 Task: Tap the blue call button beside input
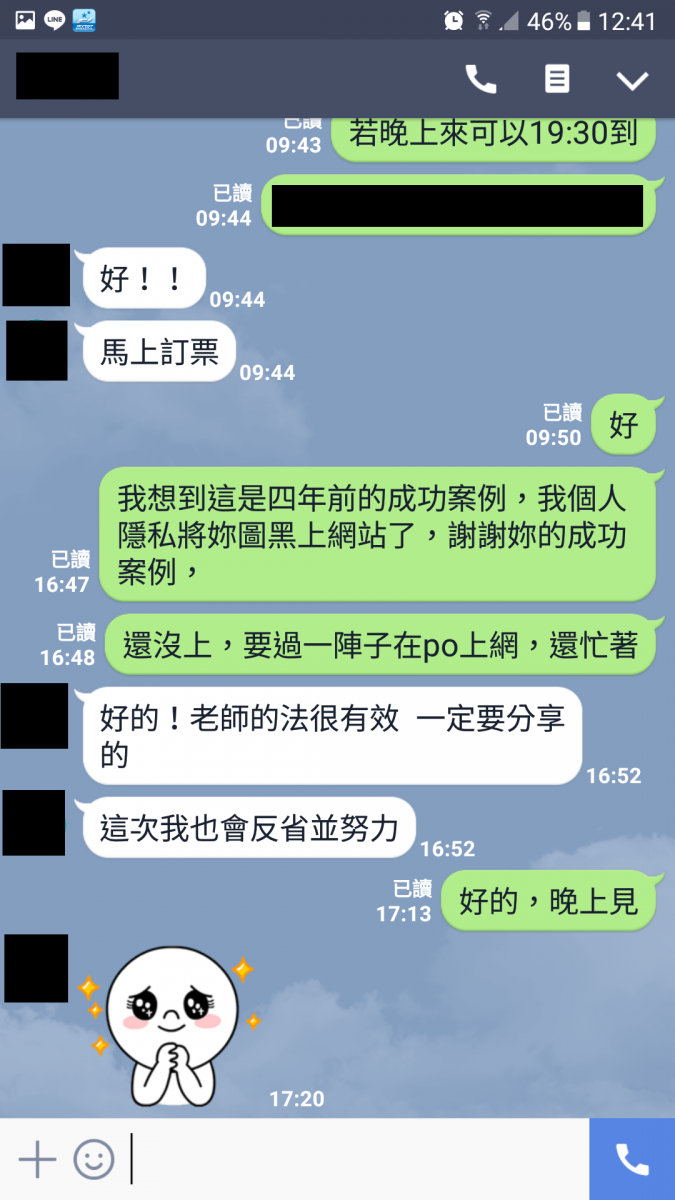click(632, 1160)
